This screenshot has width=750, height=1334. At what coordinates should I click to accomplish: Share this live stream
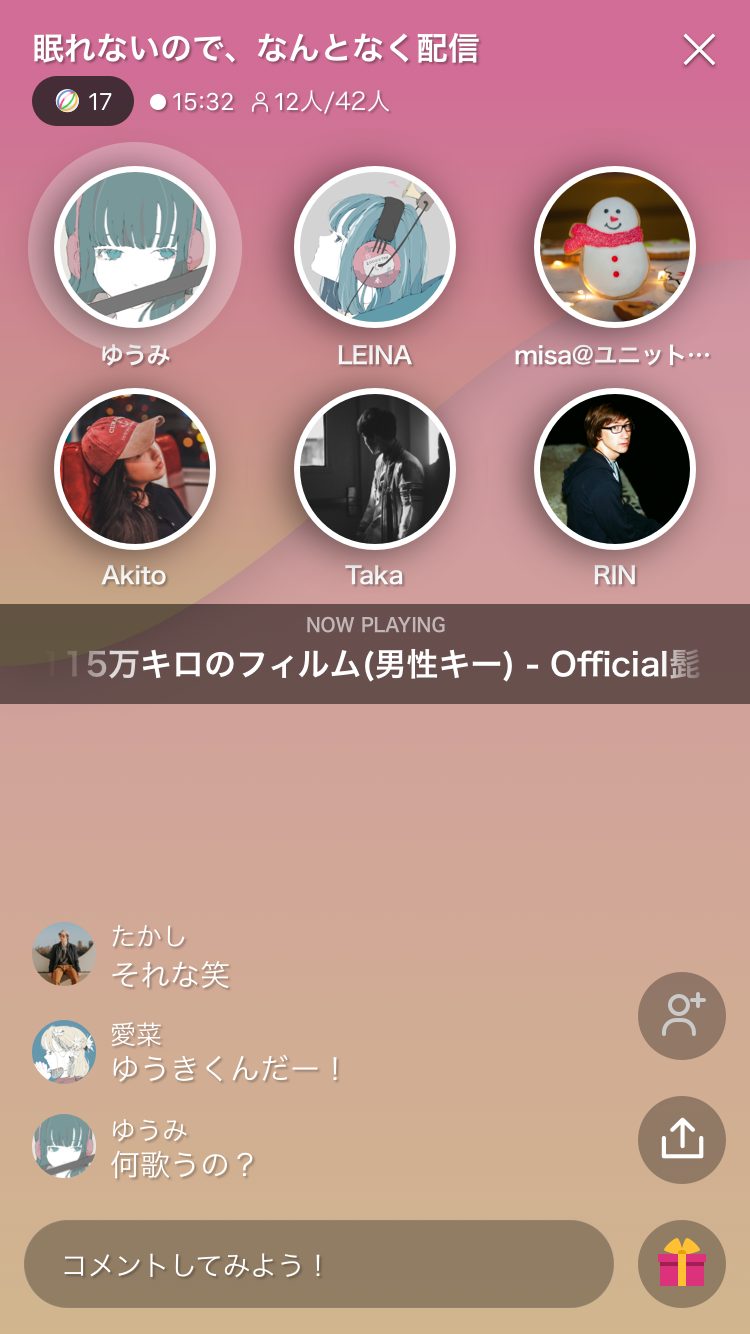pos(682,1140)
